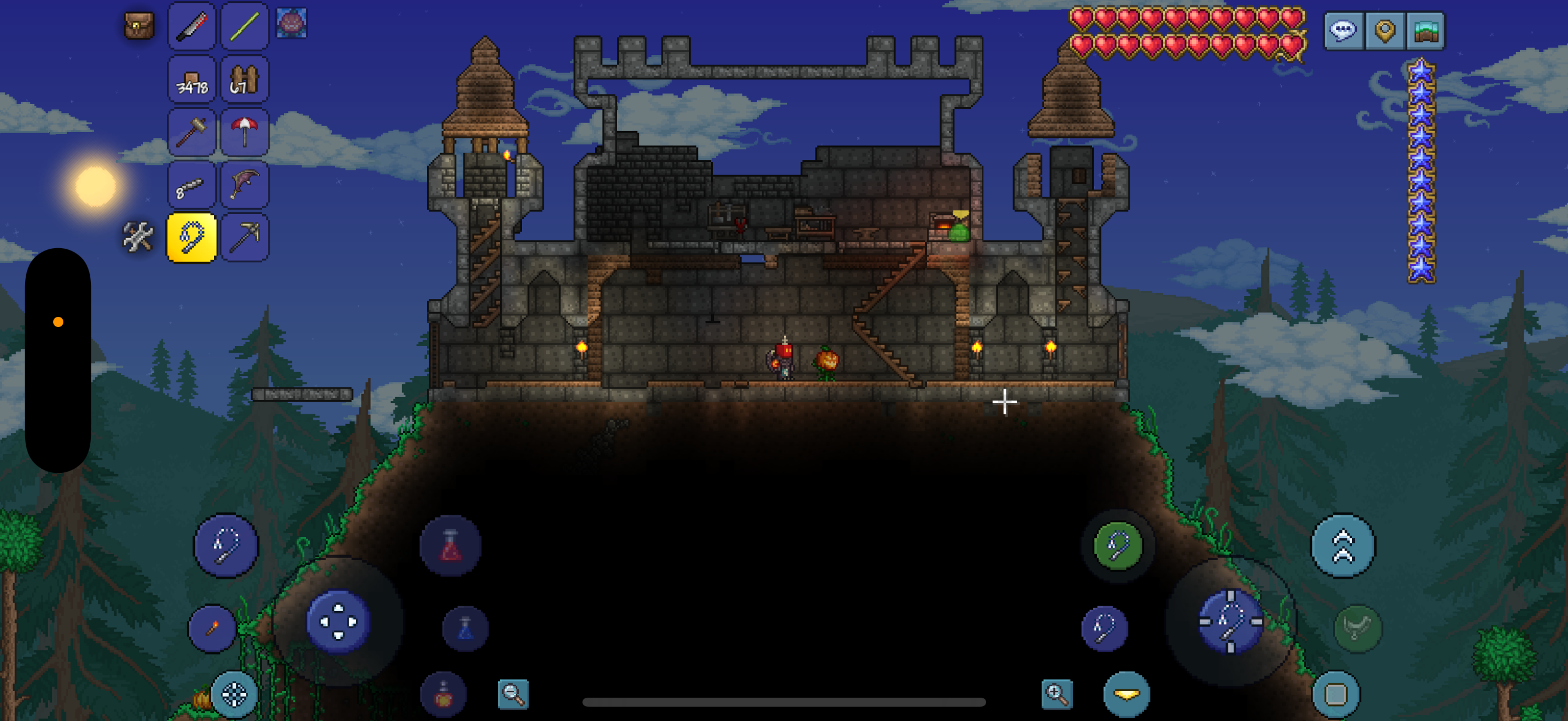This screenshot has height=721, width=1568.
Task: Tap the yellow drop-down platform button
Action: pos(1126,693)
